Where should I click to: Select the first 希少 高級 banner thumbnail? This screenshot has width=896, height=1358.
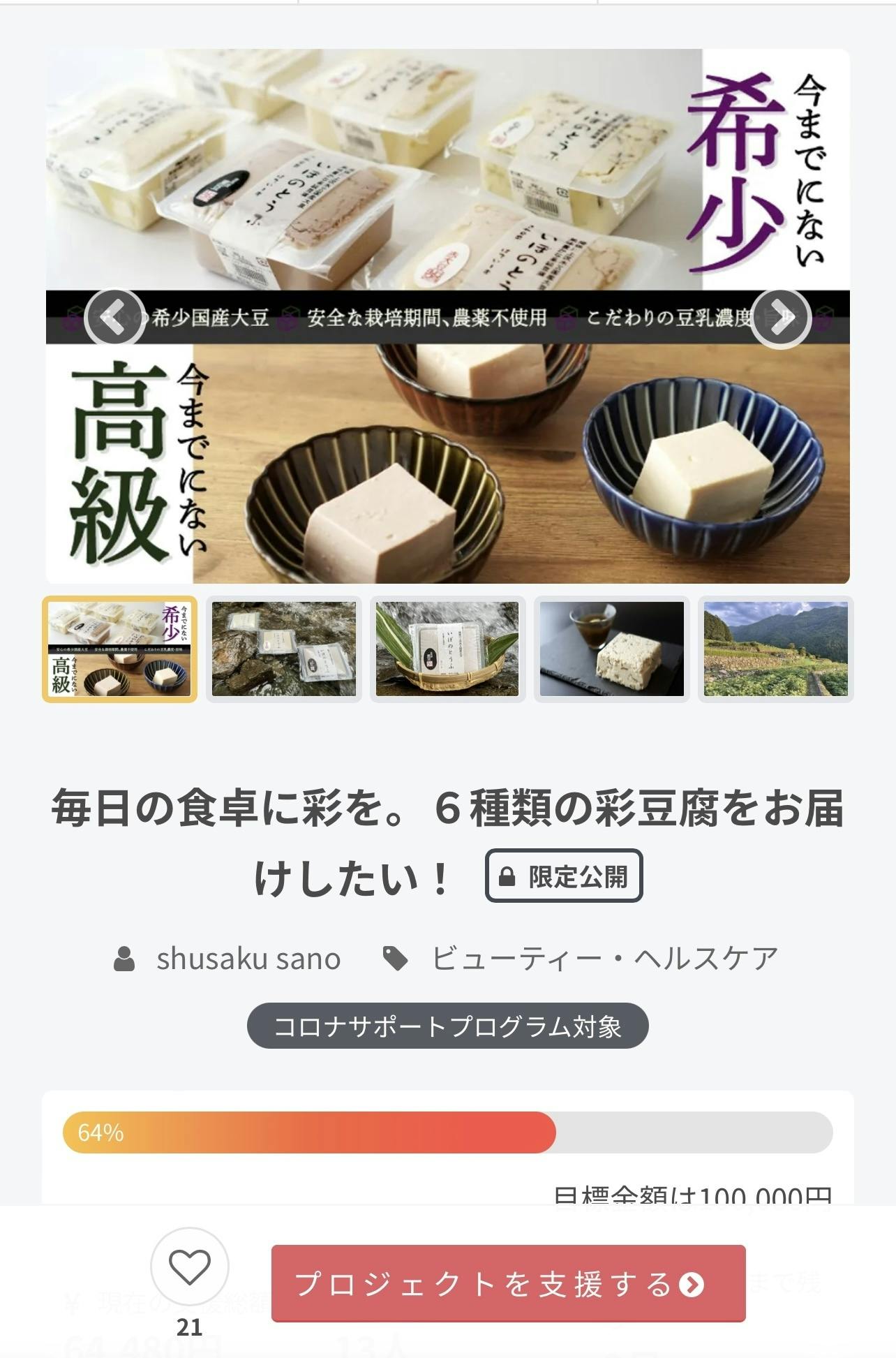(119, 649)
